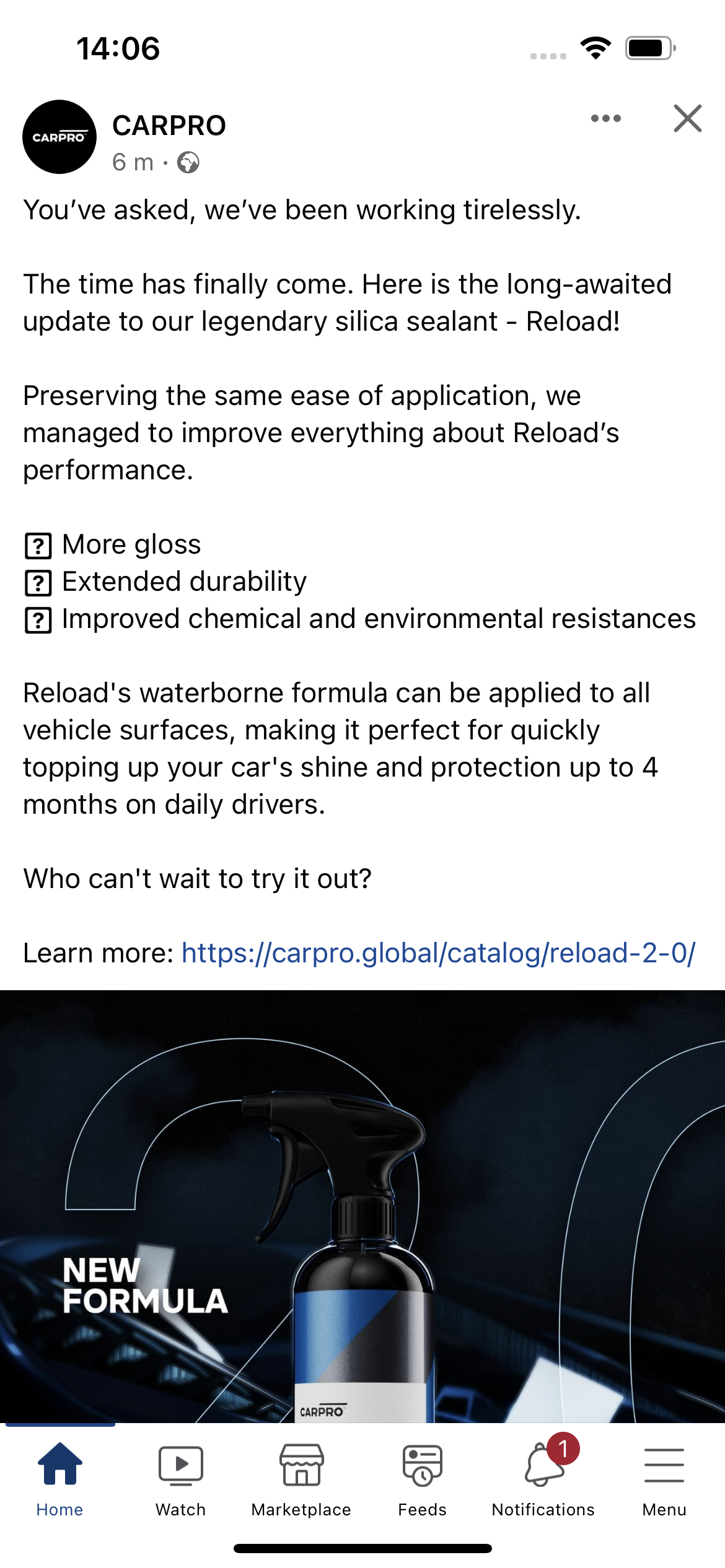Open the carpro.global reload-2-0 link
This screenshot has height=1568, width=725.
[x=438, y=953]
